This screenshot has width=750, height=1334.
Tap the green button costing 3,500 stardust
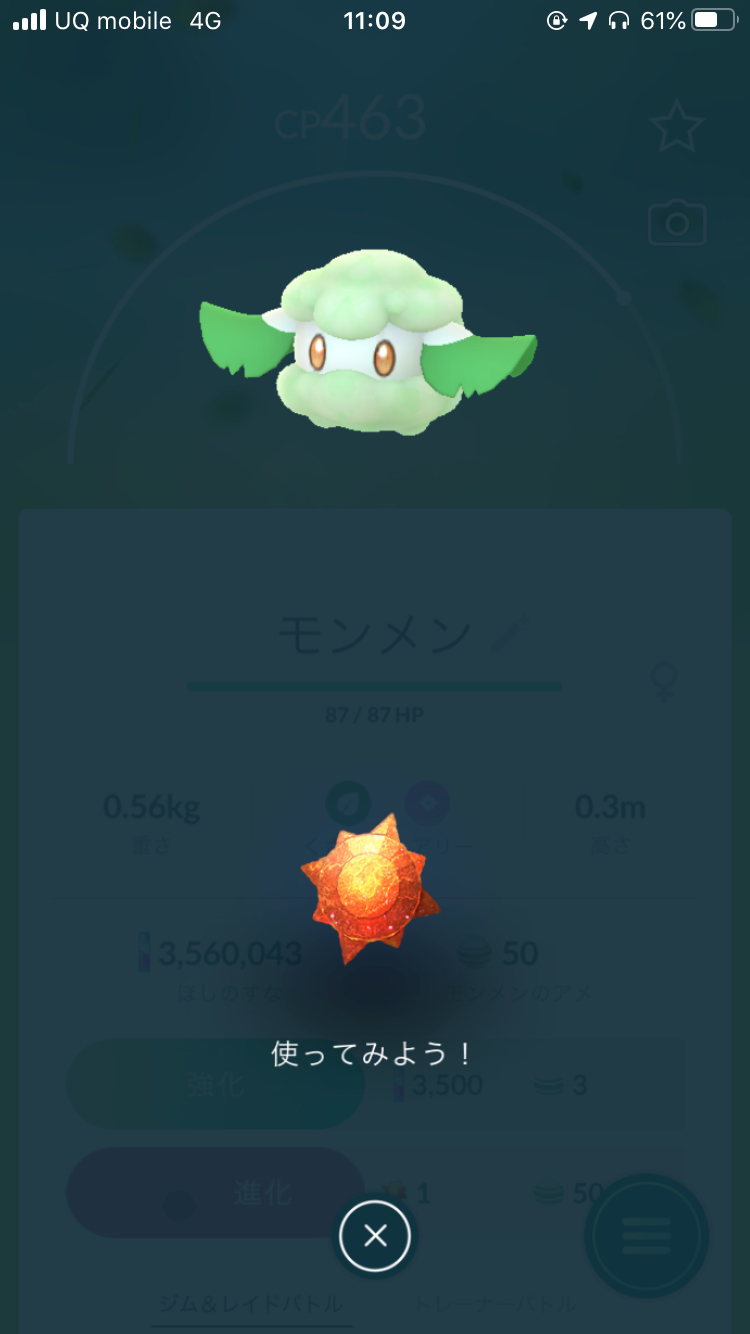pyautogui.click(x=215, y=1084)
